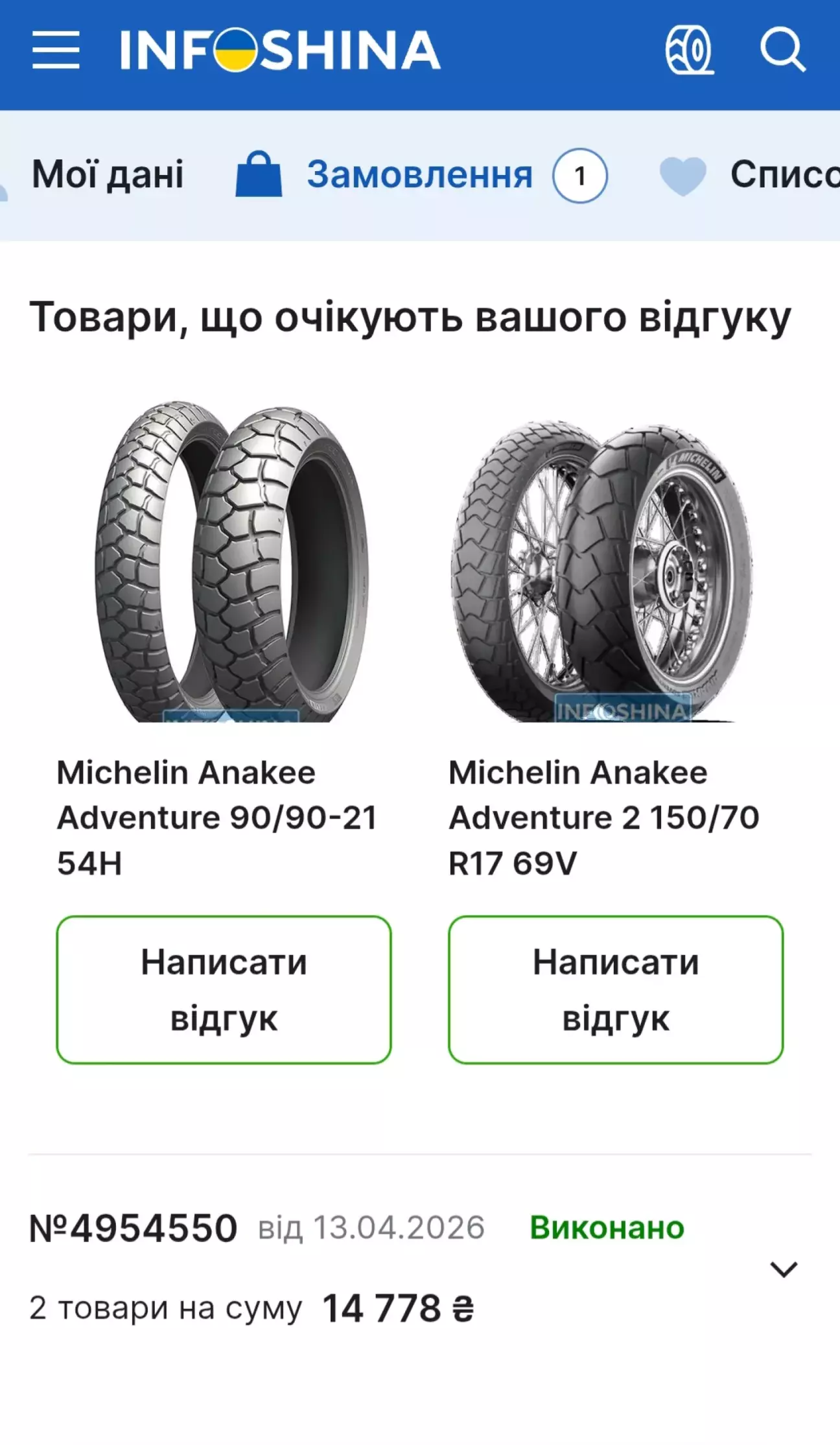Go to the Infoshina home logo
Screen dimensions: 840x1445
click(x=280, y=50)
